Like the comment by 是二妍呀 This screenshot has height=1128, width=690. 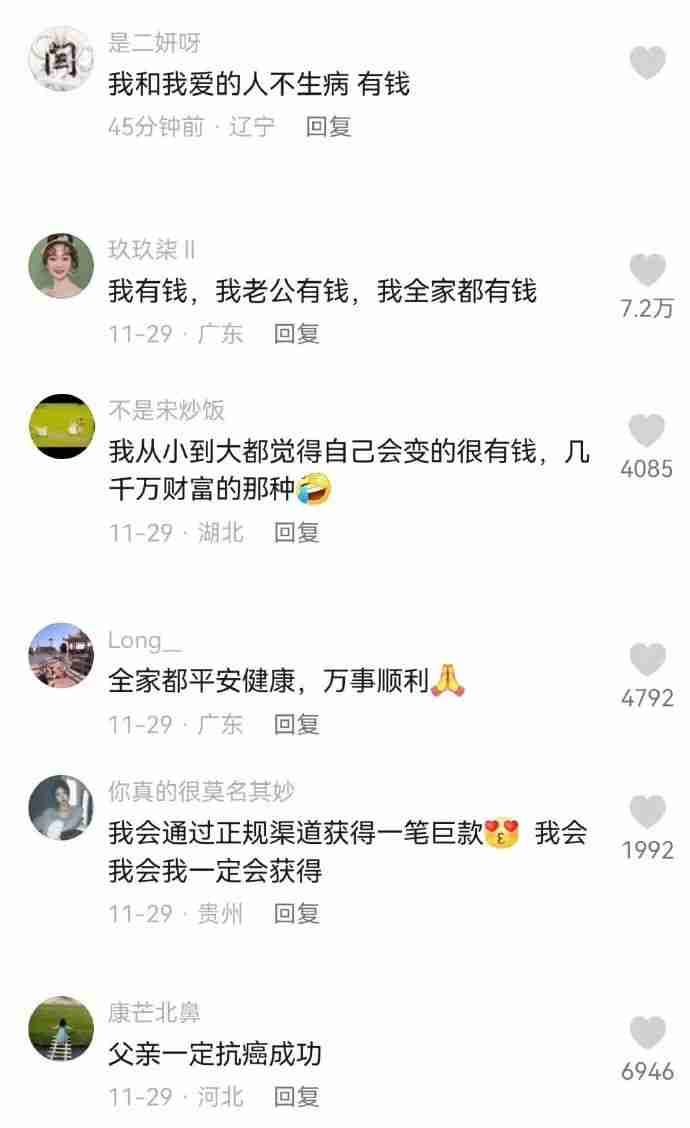coord(648,63)
